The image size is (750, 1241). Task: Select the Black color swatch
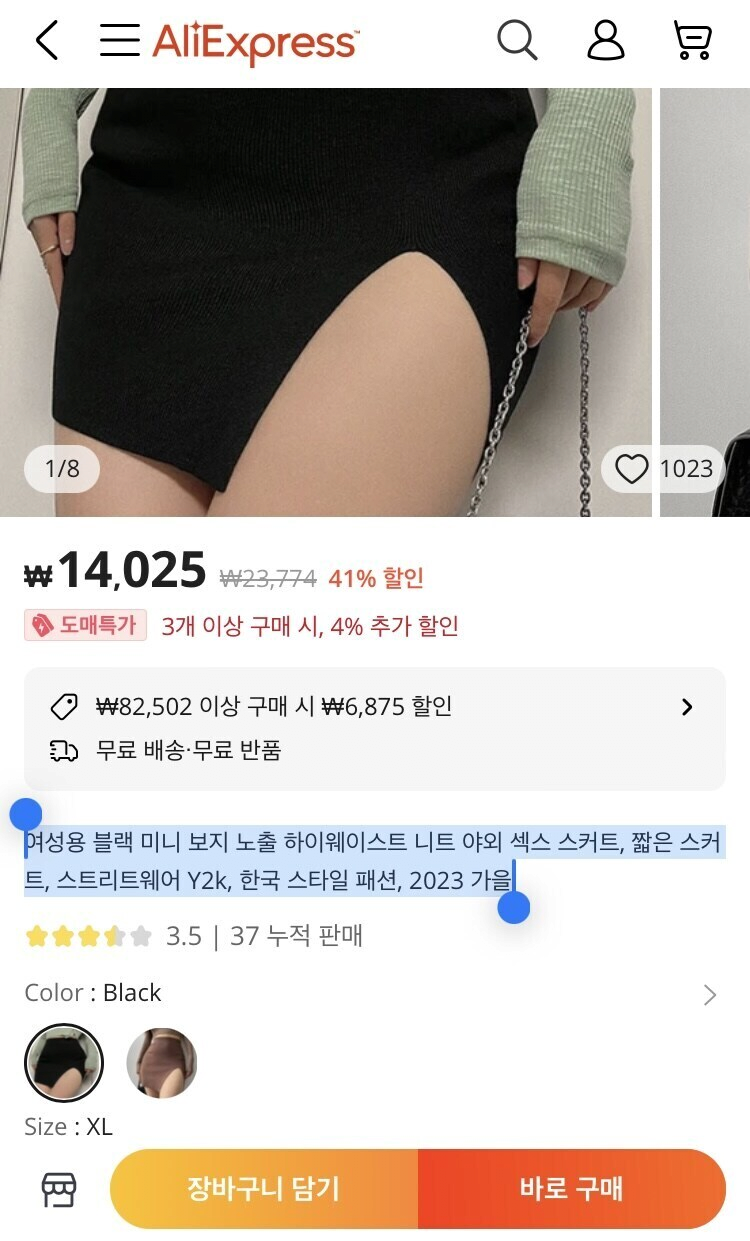(x=64, y=1062)
